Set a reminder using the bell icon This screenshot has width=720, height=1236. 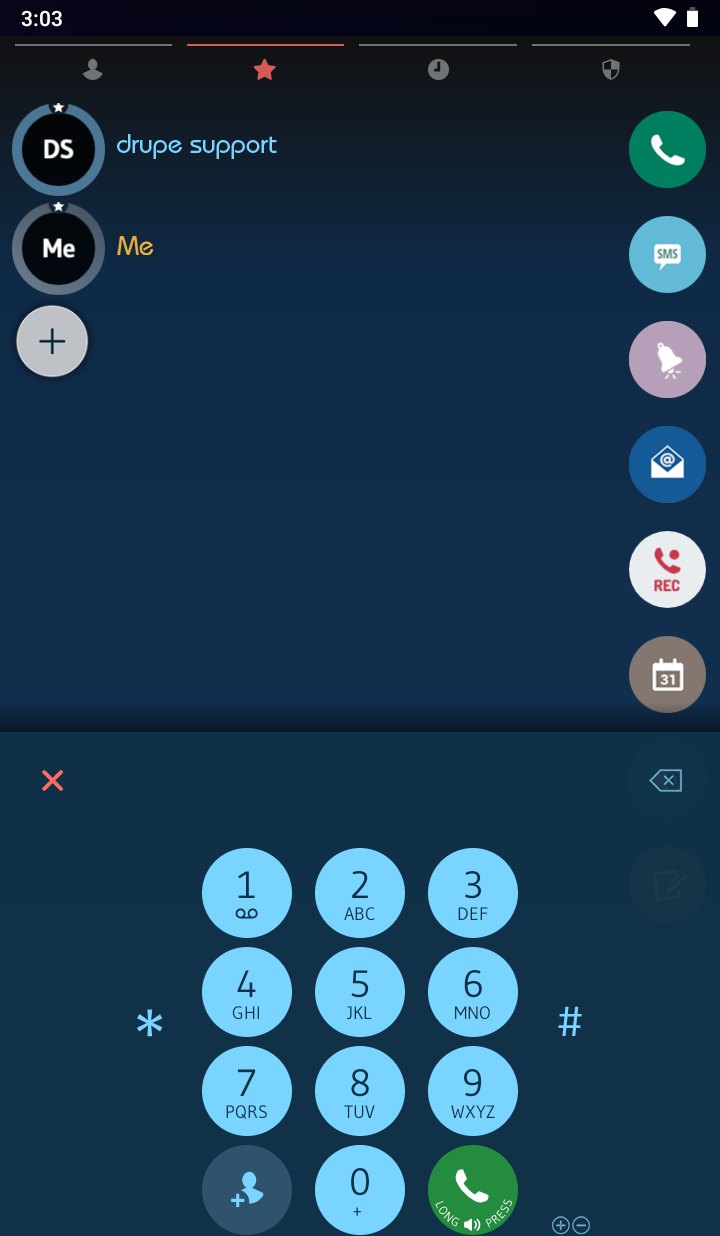click(x=667, y=359)
